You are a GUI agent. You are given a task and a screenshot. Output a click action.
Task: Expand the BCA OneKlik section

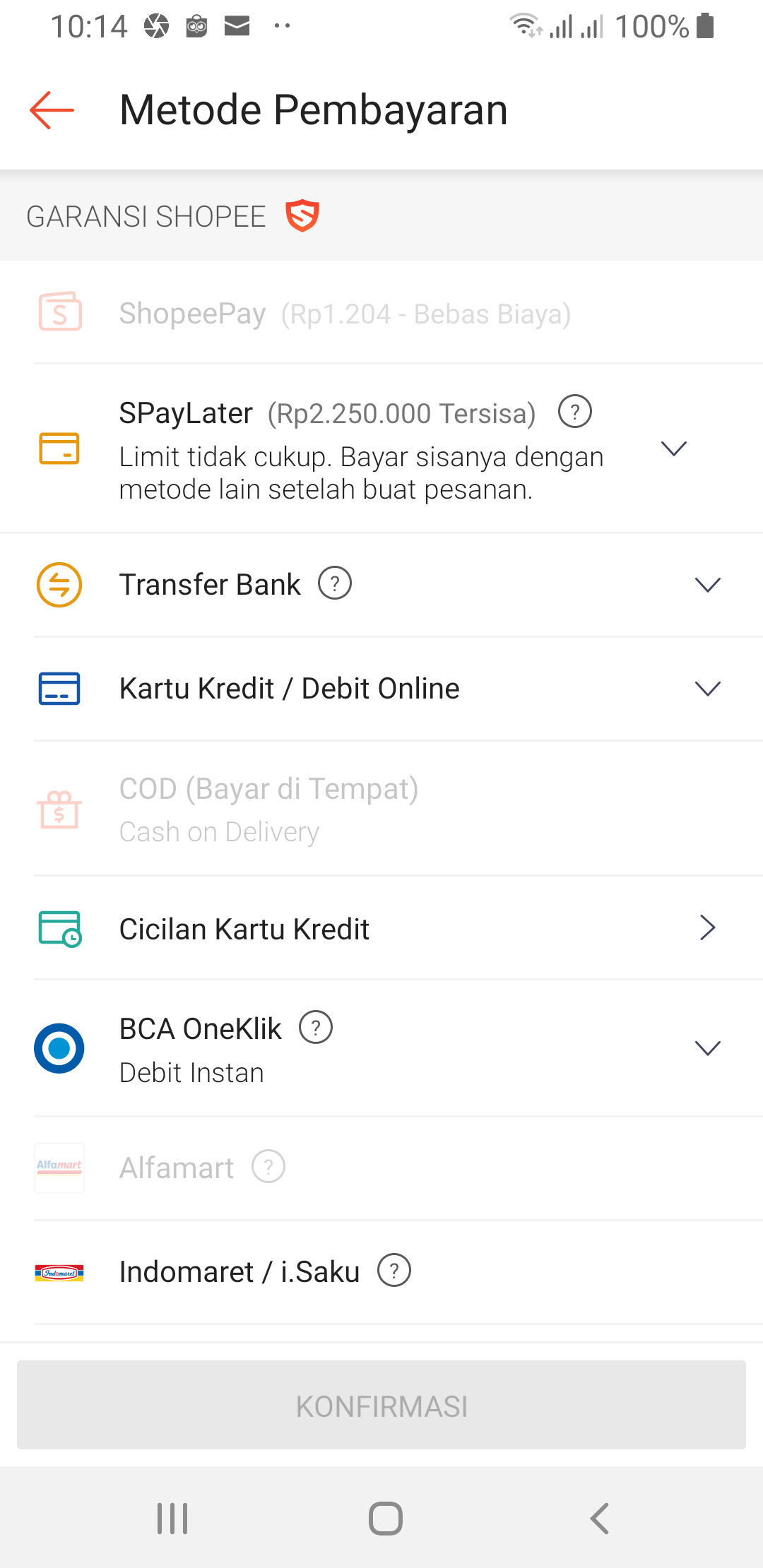(x=709, y=1048)
